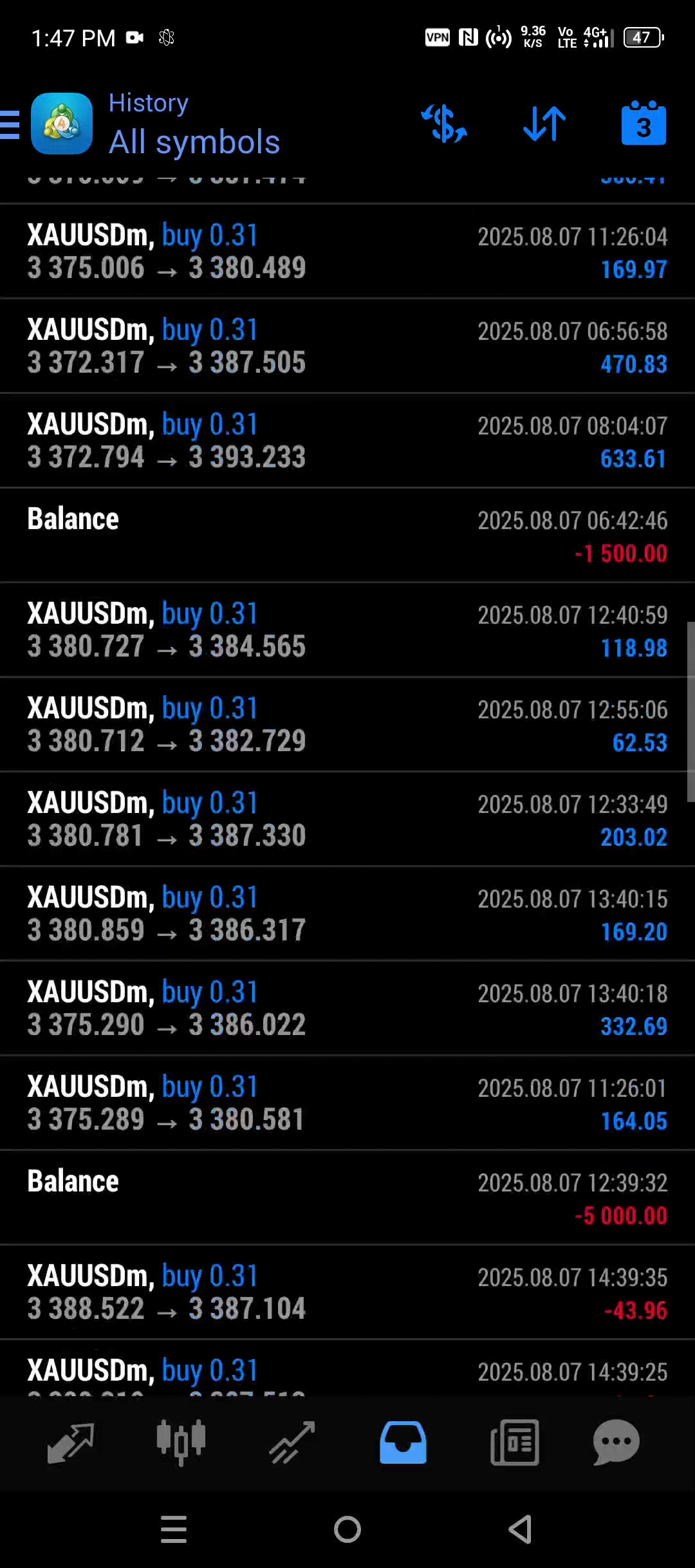Switch to the Quotes tab

pyautogui.click(x=71, y=1442)
